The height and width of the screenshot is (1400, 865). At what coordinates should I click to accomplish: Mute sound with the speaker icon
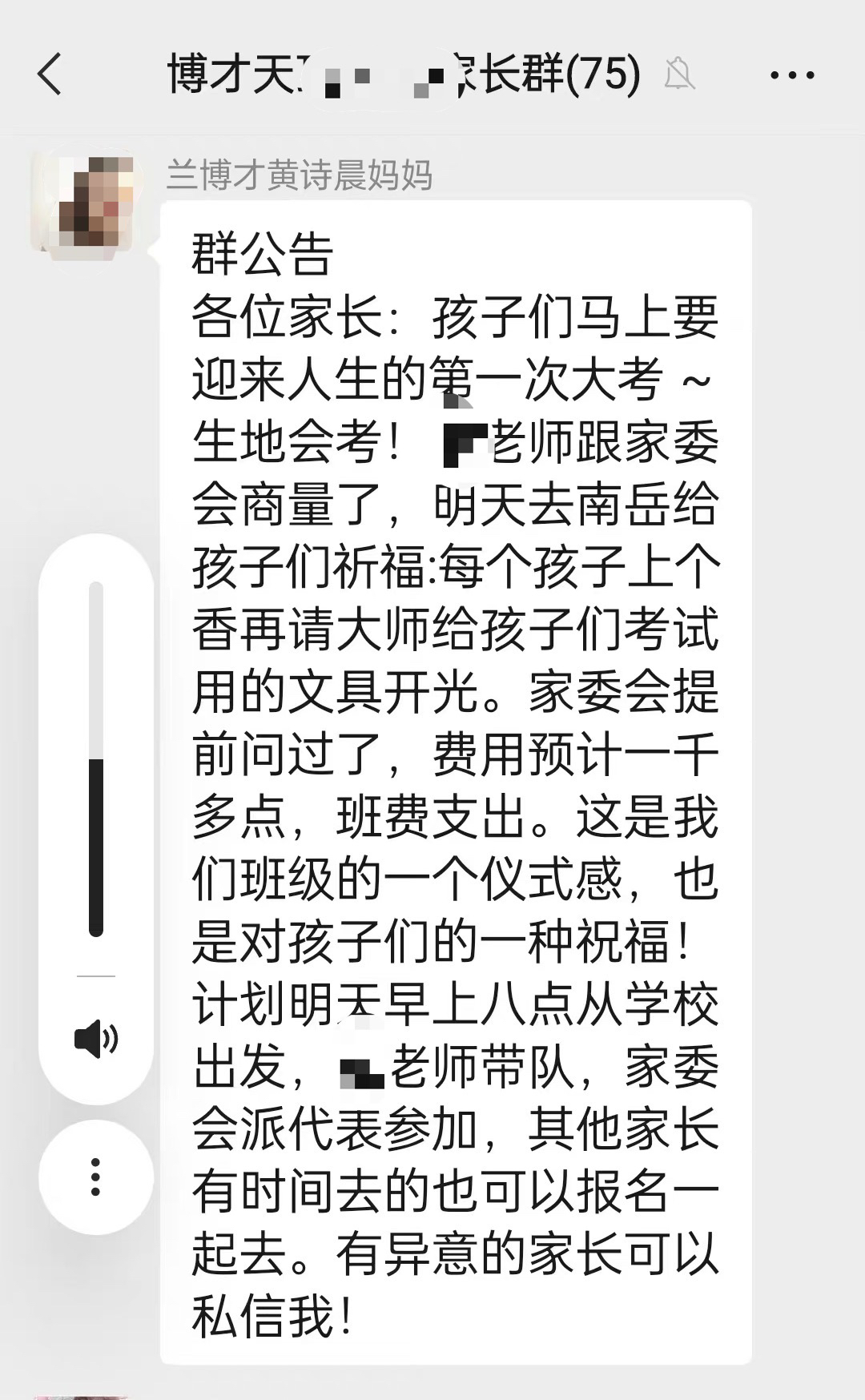click(x=96, y=1040)
